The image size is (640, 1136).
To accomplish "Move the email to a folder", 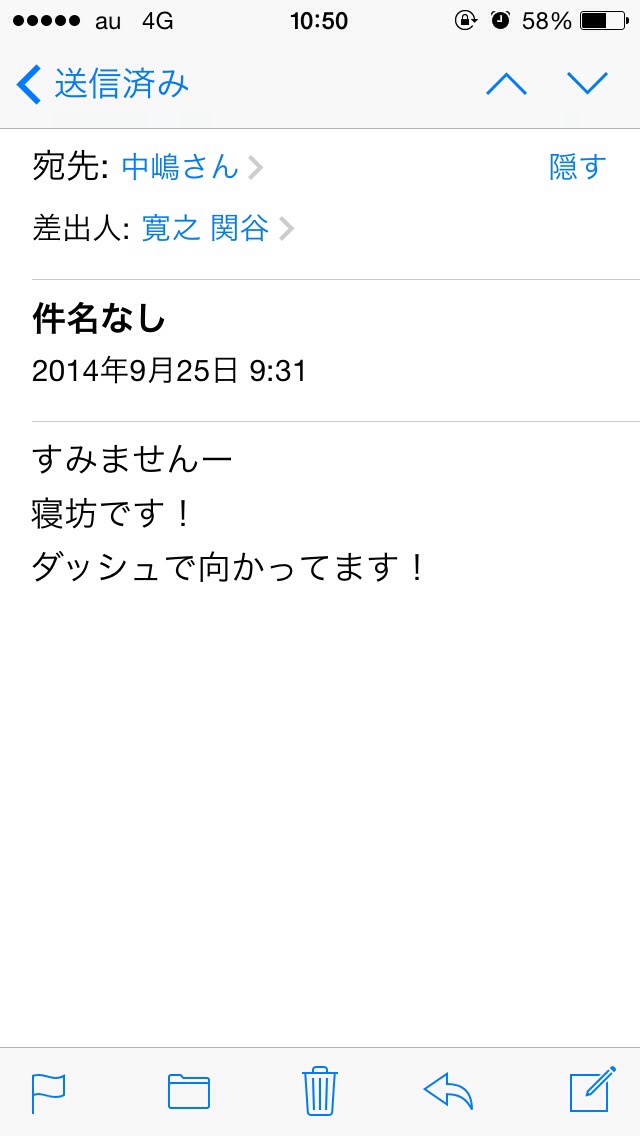I will click(189, 1091).
